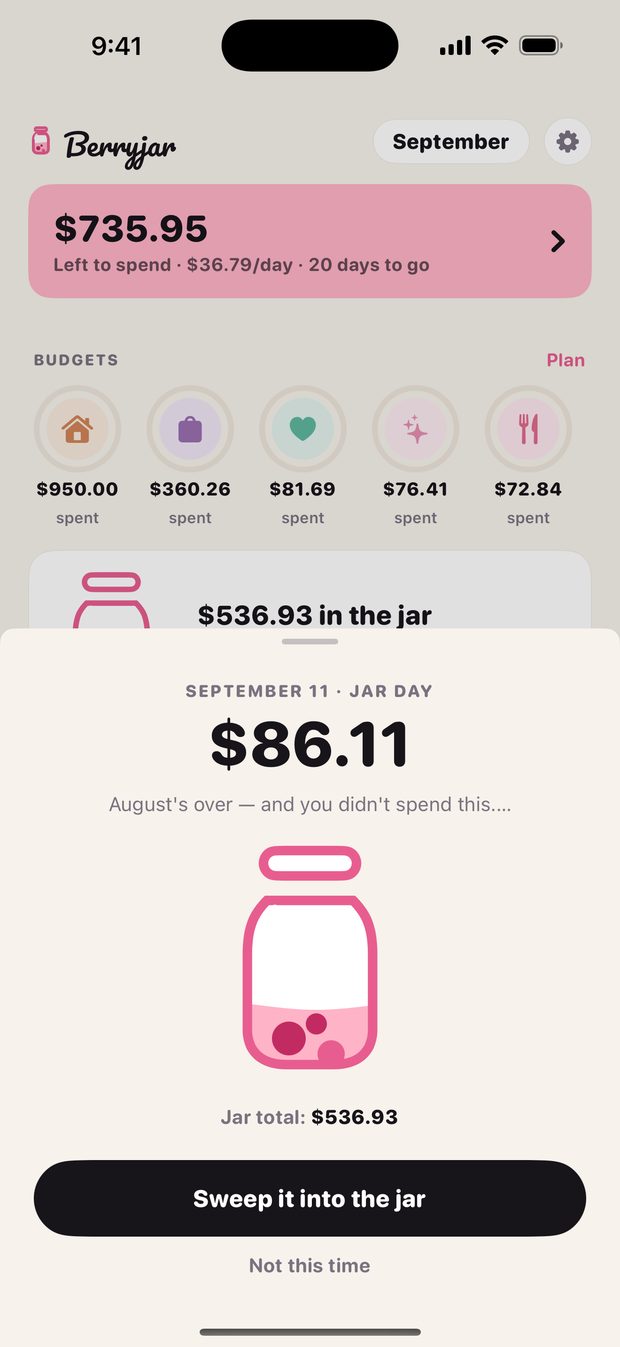The height and width of the screenshot is (1347, 620).
Task: Tap the sheet grabber handle
Action: (310, 641)
